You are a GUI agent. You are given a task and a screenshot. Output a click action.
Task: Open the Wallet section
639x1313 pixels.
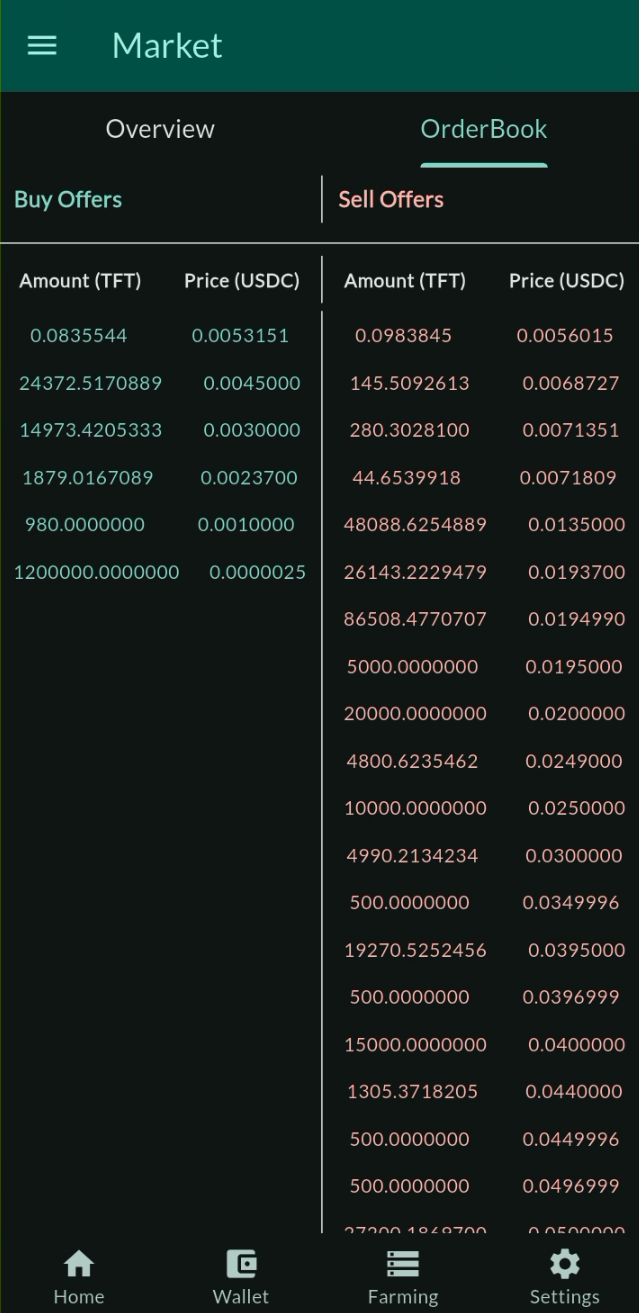[240, 1277]
